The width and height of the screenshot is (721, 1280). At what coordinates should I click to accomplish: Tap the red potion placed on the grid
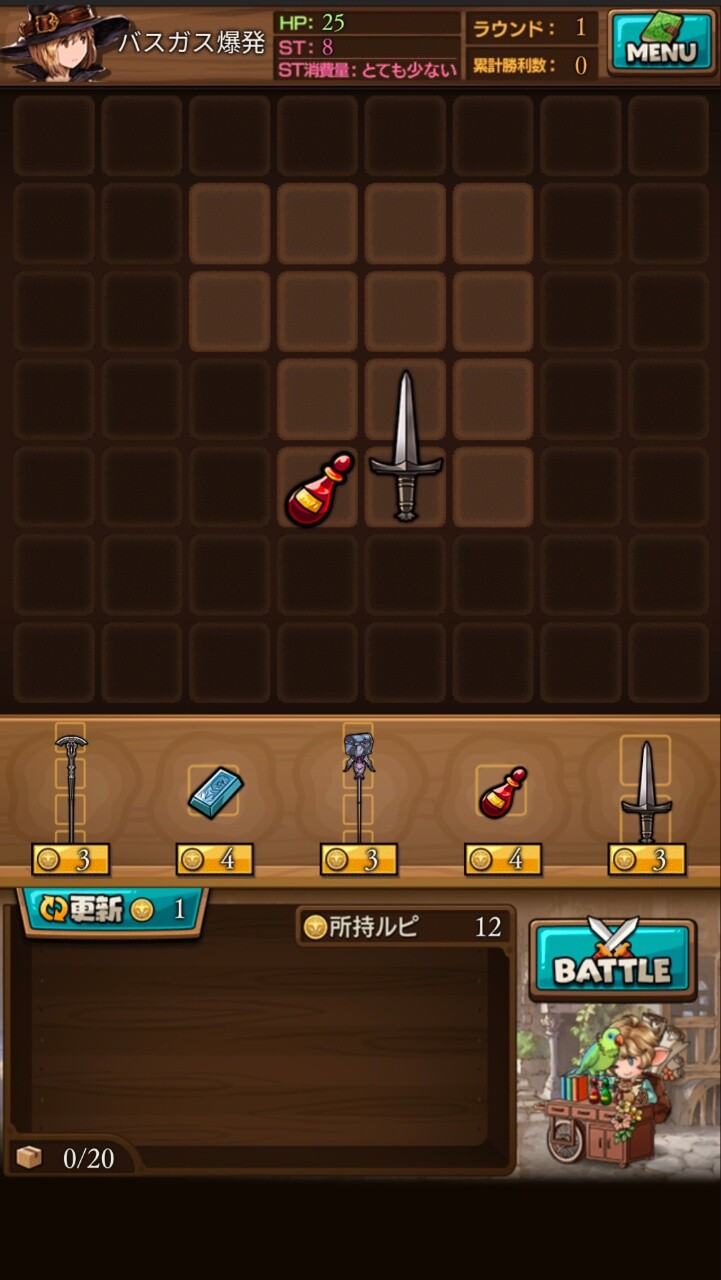click(319, 490)
